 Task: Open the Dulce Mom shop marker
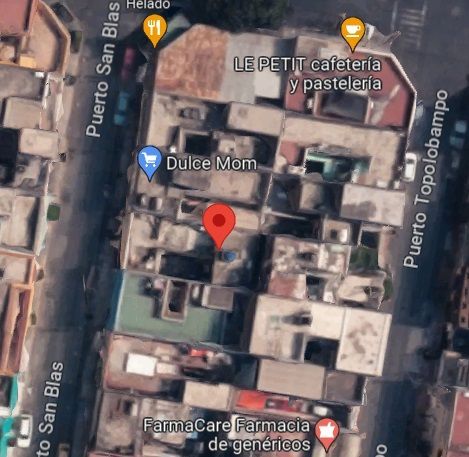coord(150,162)
